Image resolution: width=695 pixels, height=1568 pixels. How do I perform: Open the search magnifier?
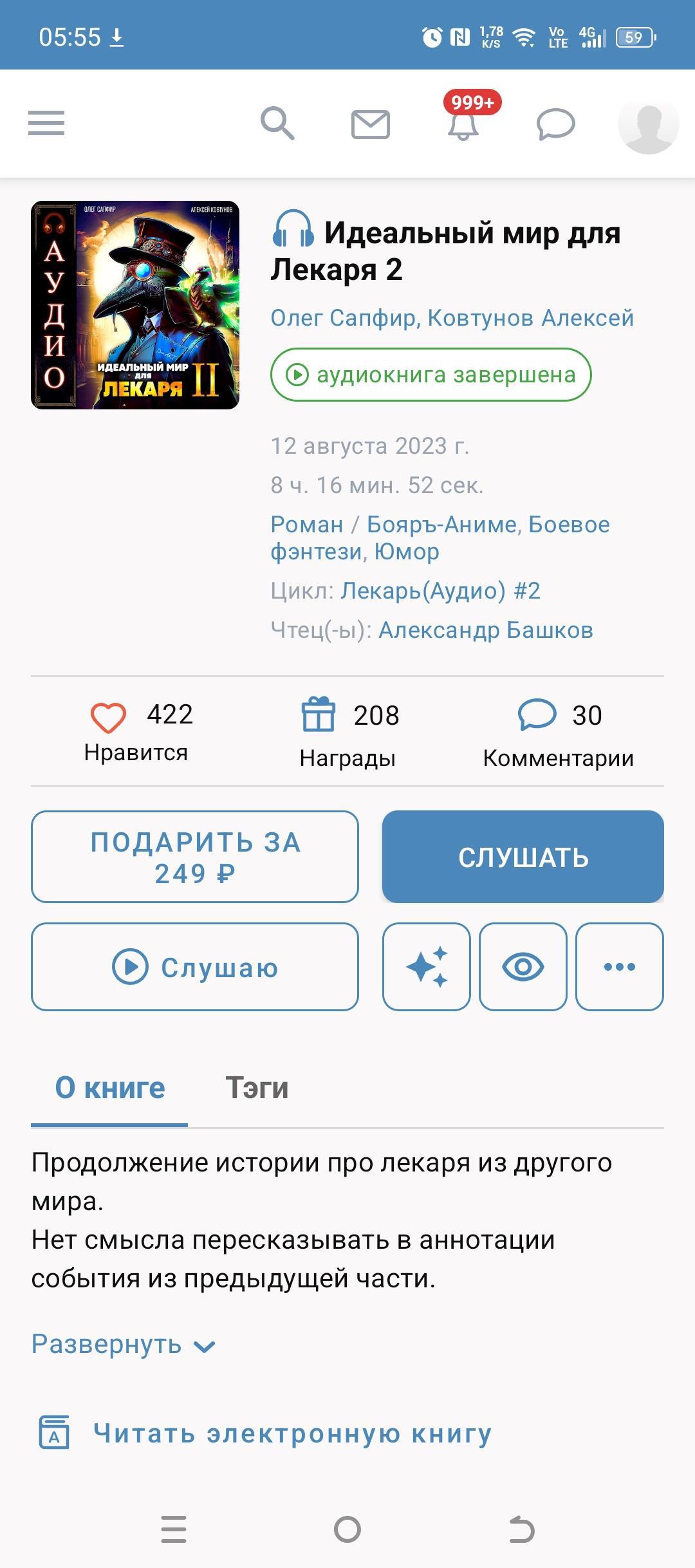[277, 123]
